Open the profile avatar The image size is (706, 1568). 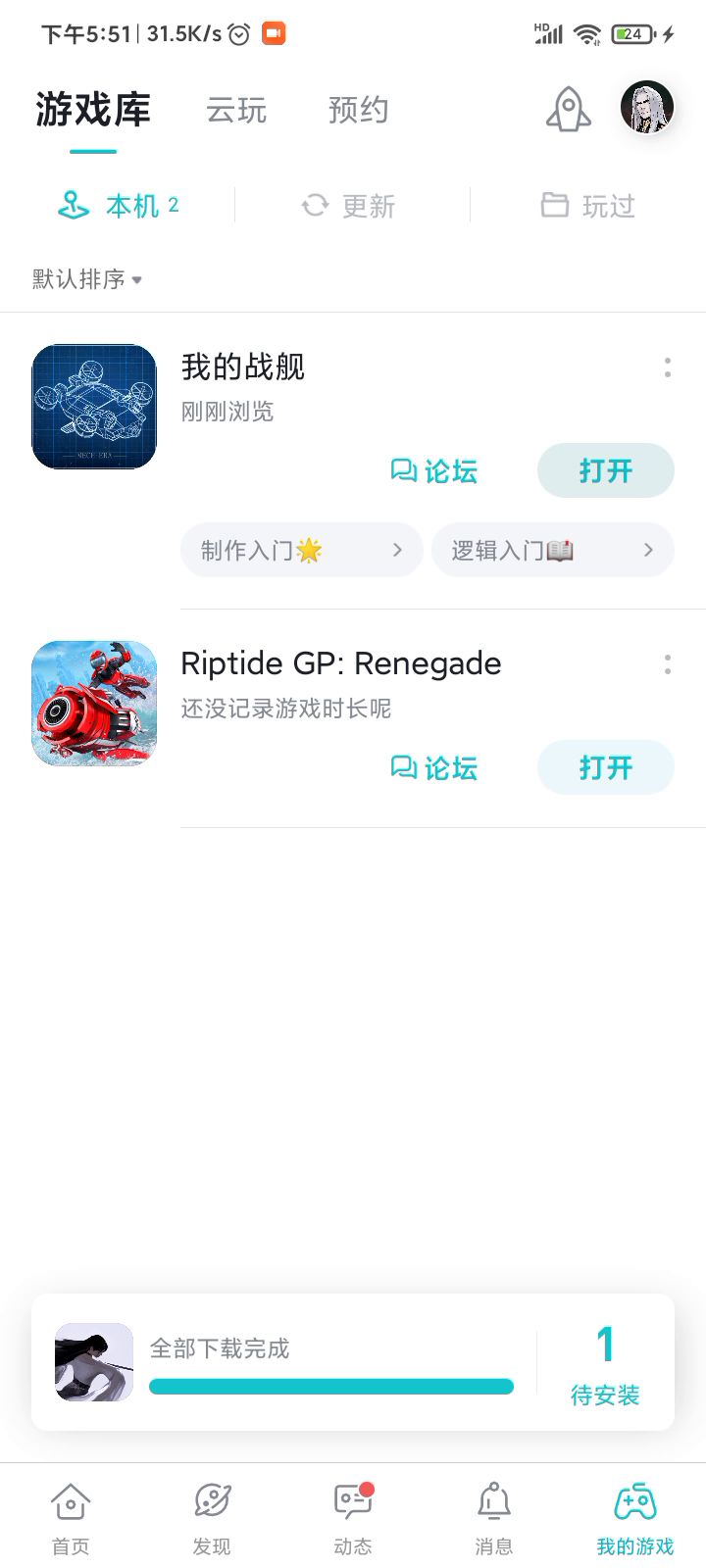[x=647, y=107]
